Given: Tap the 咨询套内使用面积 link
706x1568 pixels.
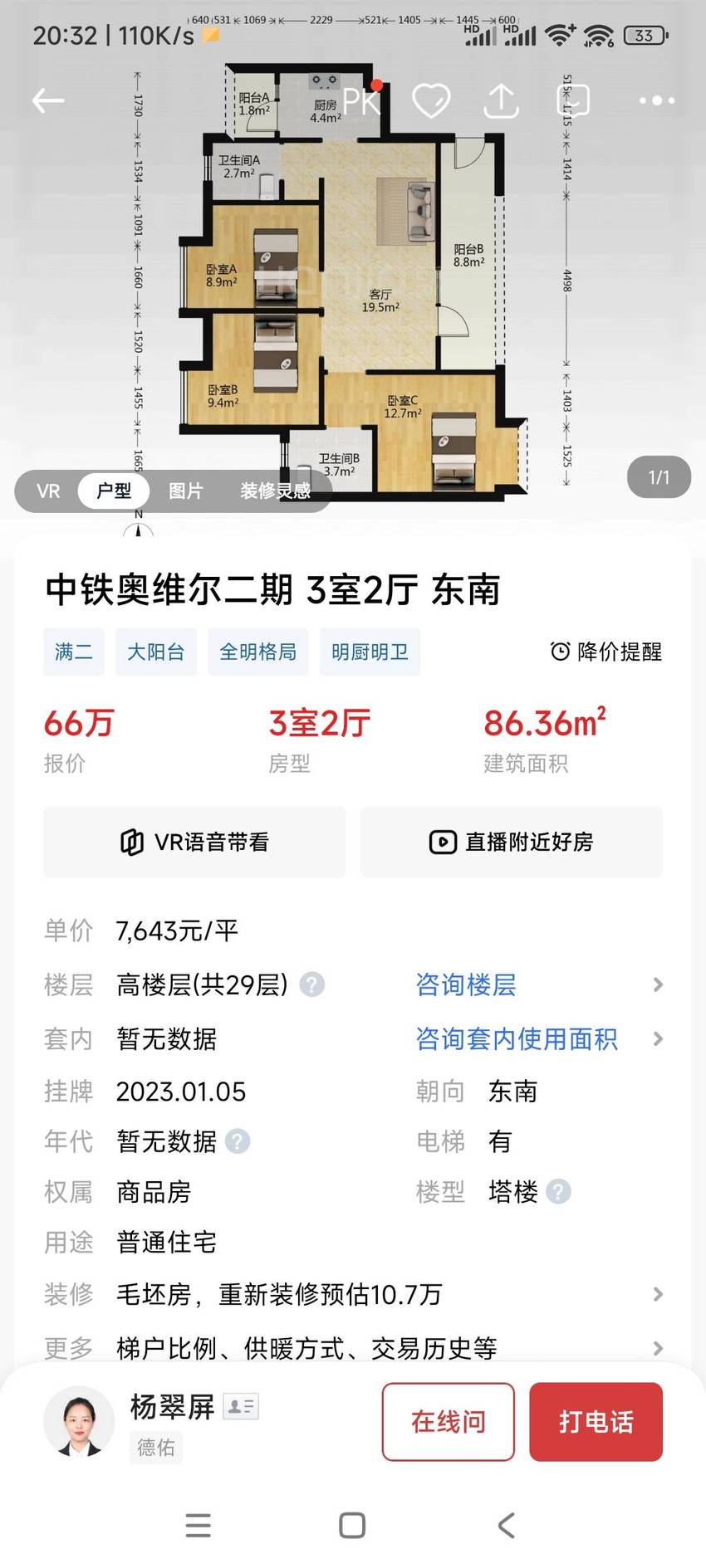Looking at the screenshot, I should click(517, 1039).
